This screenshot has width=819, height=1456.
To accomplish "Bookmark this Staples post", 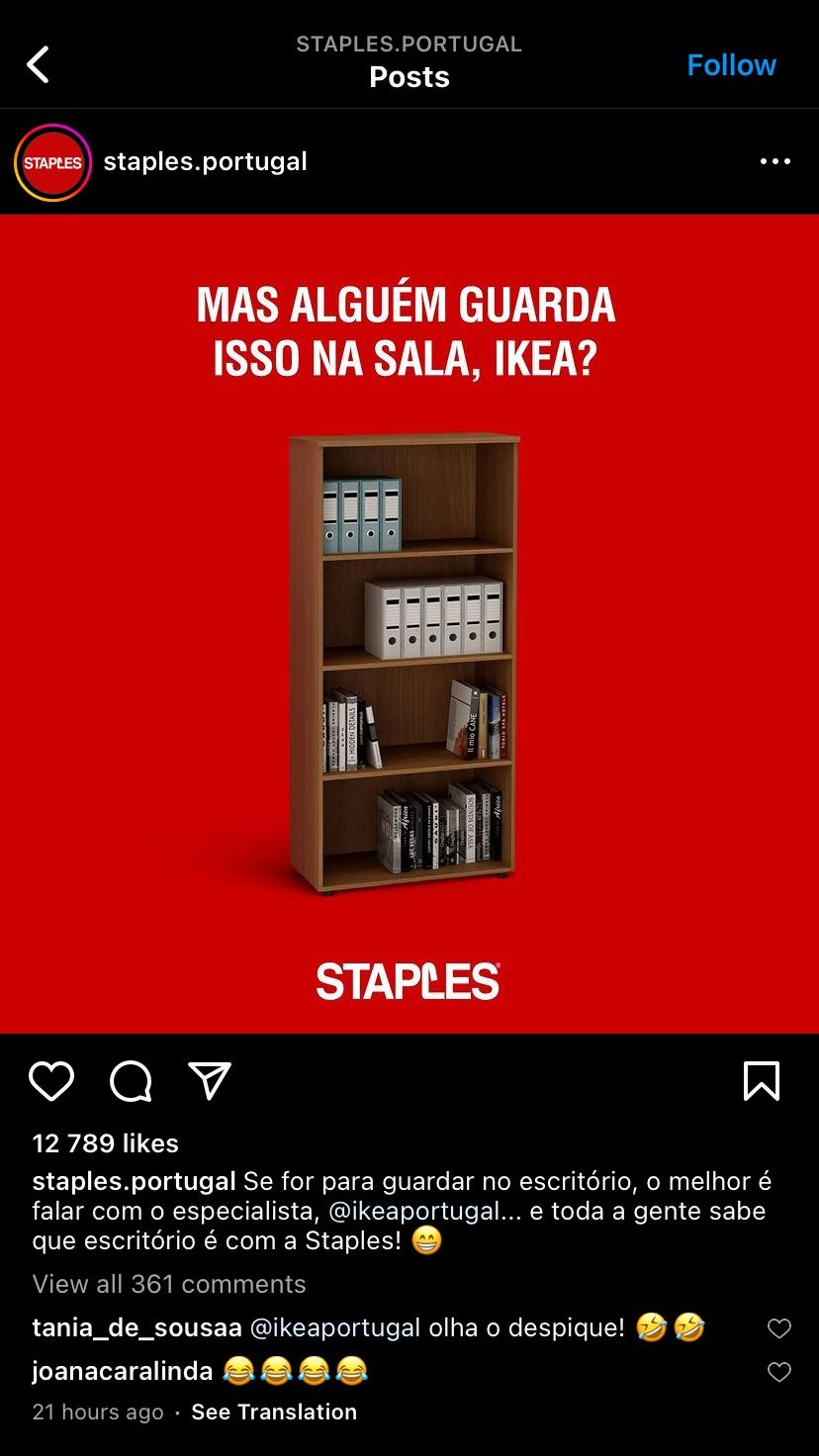I will 762,1081.
